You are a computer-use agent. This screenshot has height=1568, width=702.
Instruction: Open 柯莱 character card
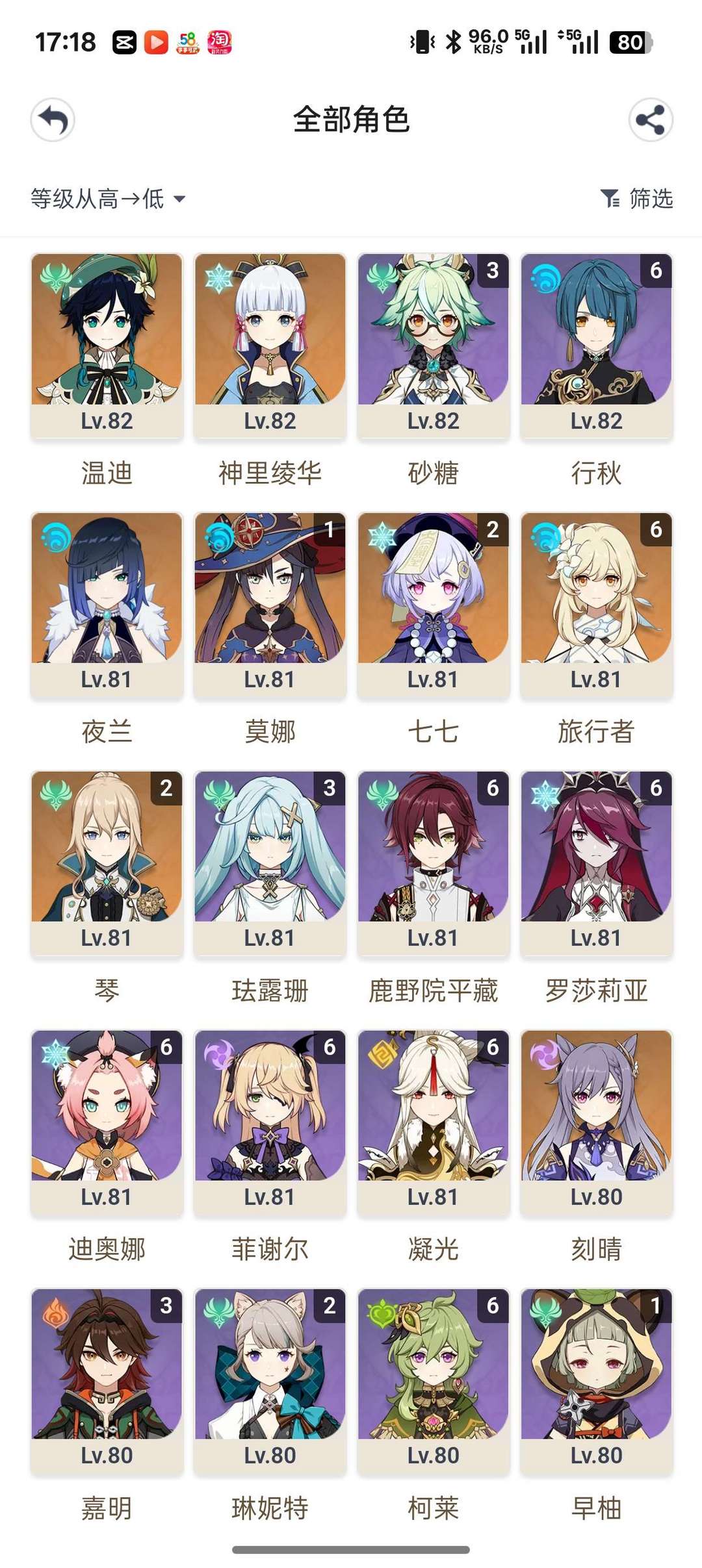pos(433,1380)
